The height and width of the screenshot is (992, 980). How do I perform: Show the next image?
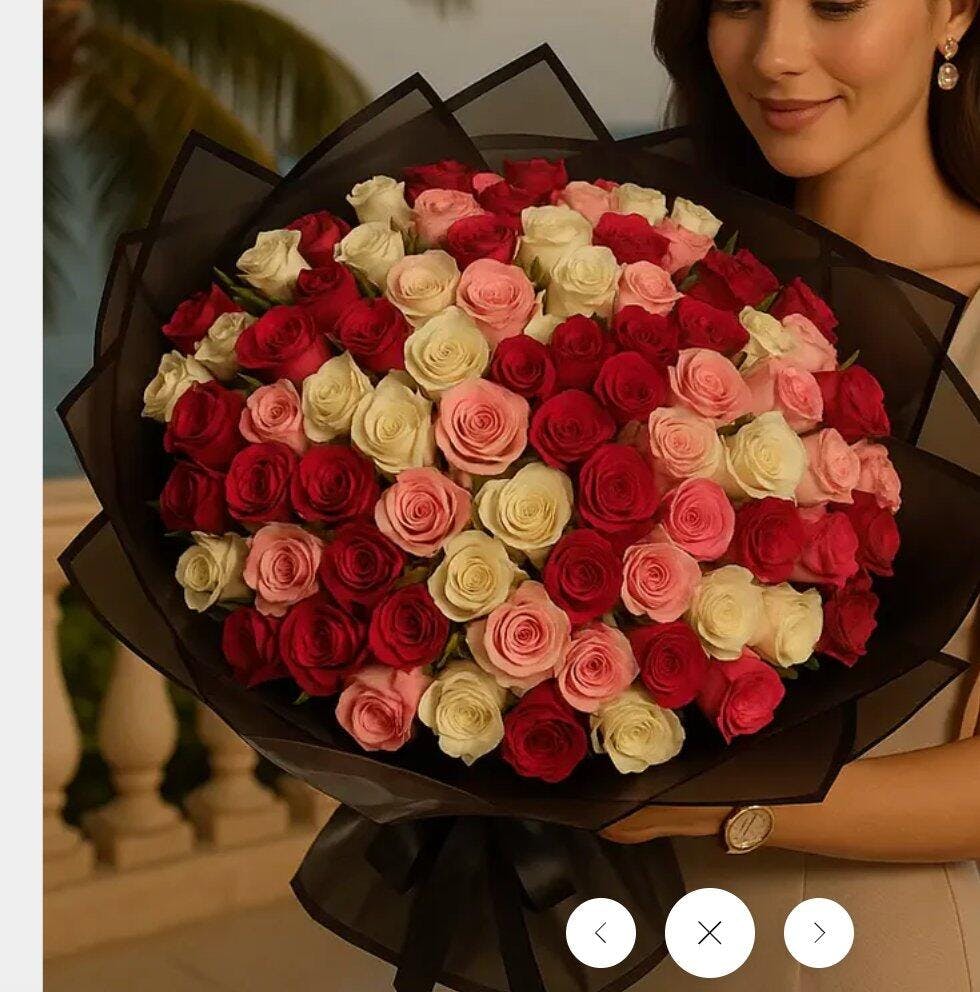818,932
